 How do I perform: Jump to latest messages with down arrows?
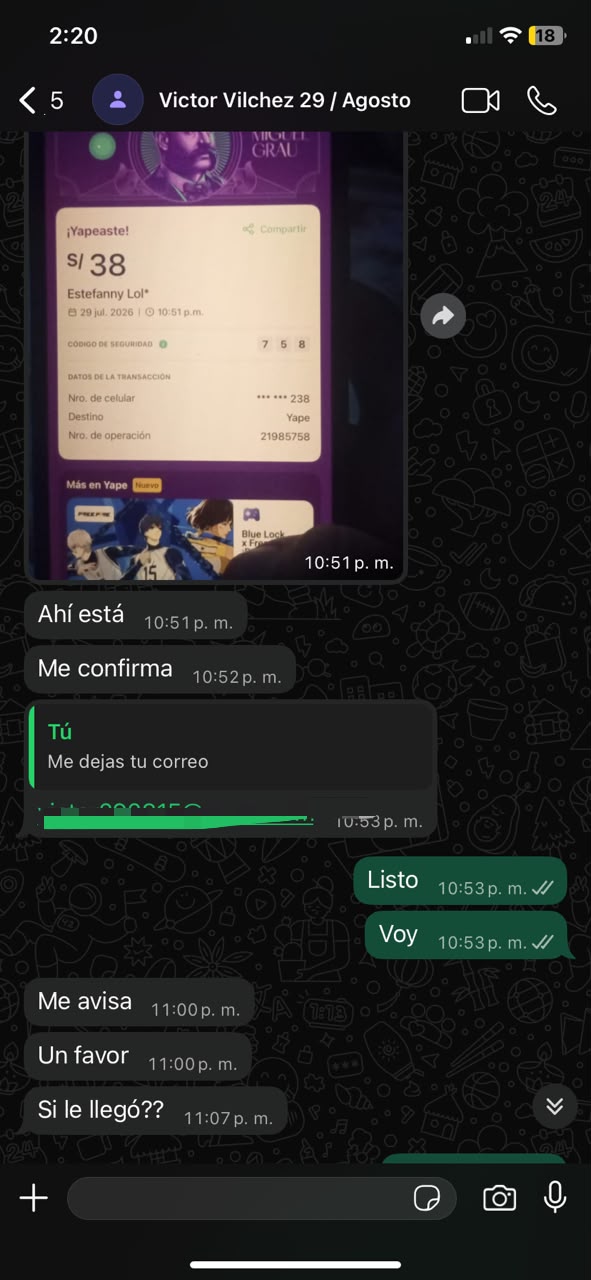click(x=555, y=1106)
